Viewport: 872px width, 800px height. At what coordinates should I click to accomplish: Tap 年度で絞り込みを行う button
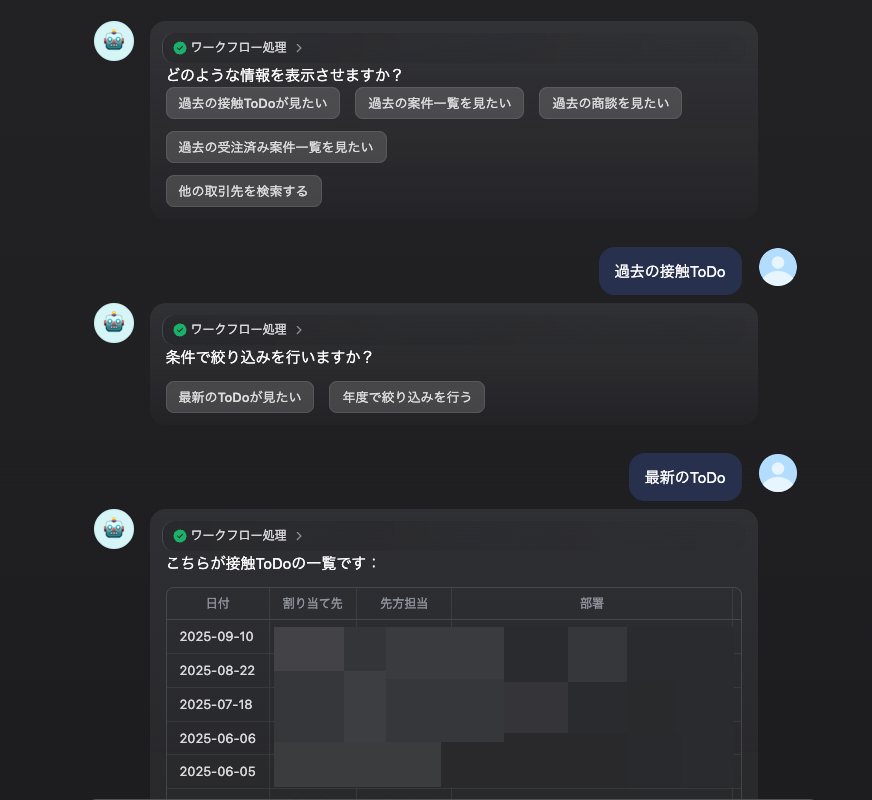pyautogui.click(x=407, y=397)
